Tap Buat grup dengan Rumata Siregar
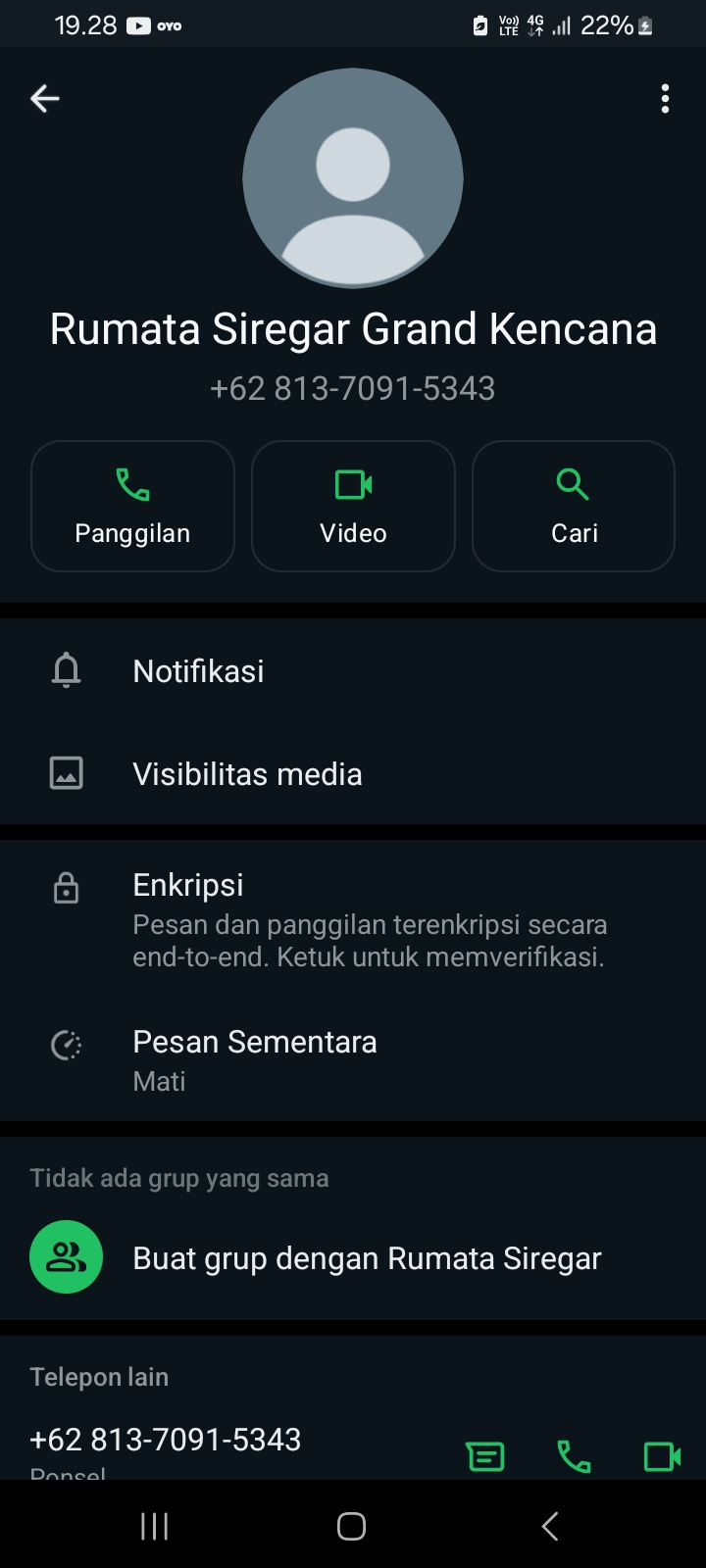Viewport: 706px width, 1568px height. pos(368,1257)
